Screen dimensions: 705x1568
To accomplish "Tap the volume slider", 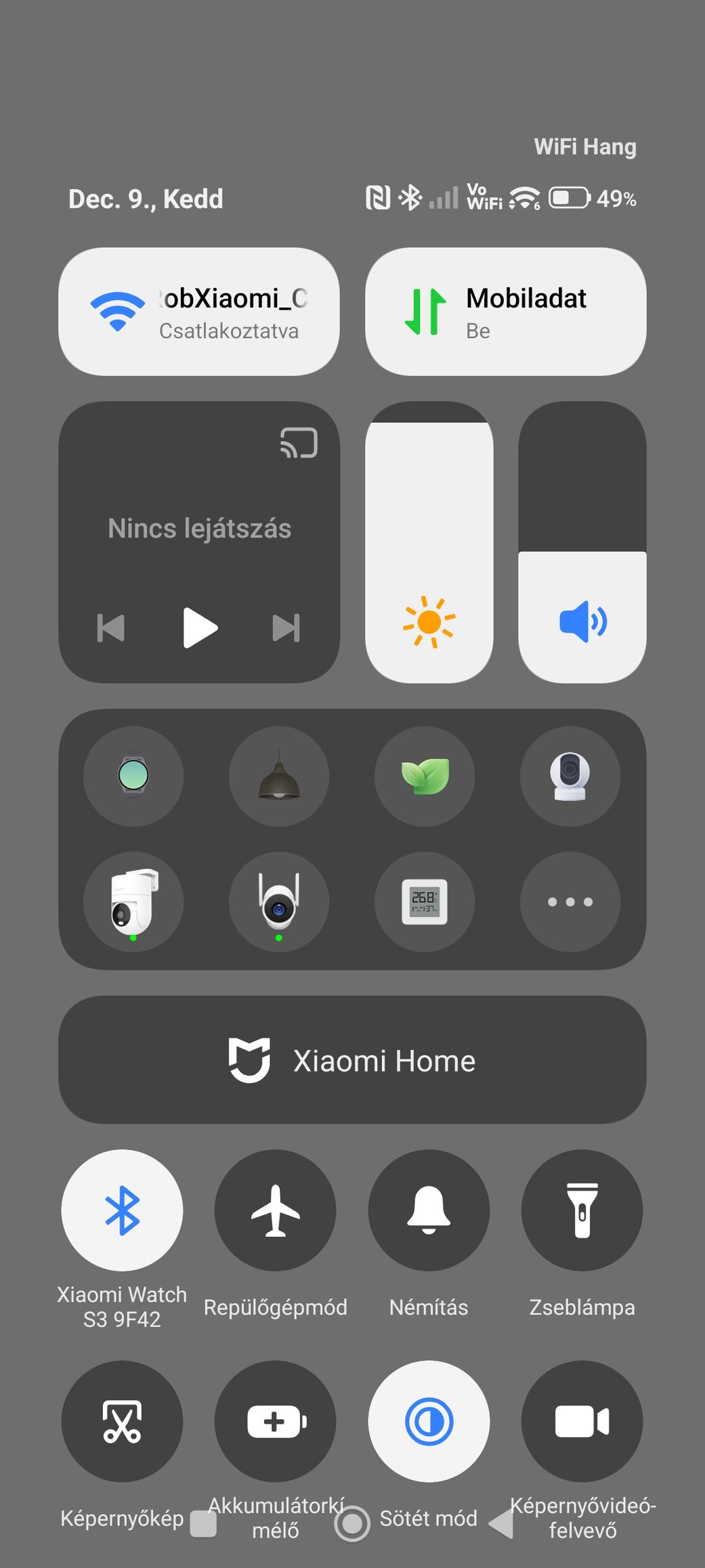I will [x=582, y=542].
